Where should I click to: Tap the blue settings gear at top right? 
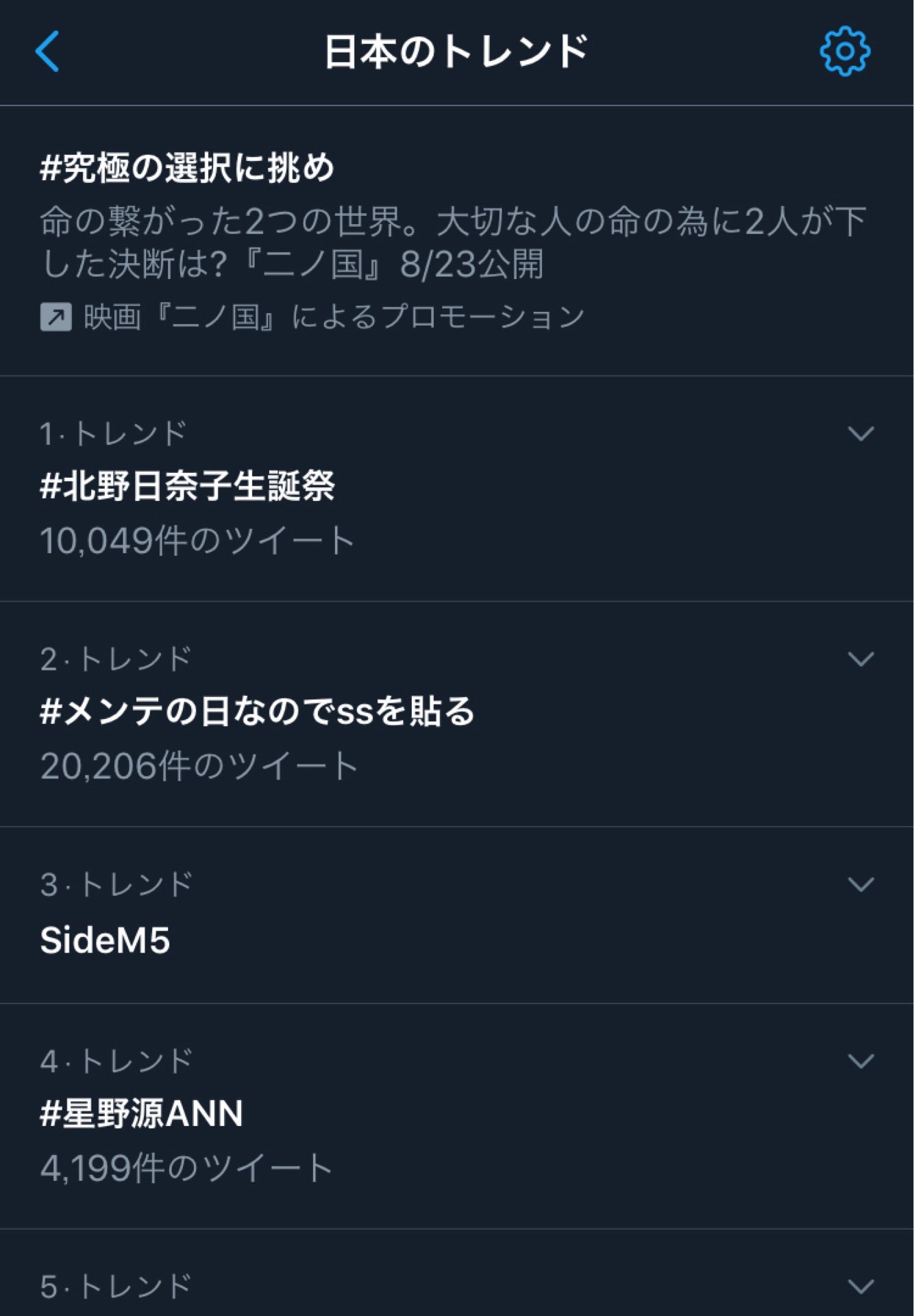pos(845,51)
